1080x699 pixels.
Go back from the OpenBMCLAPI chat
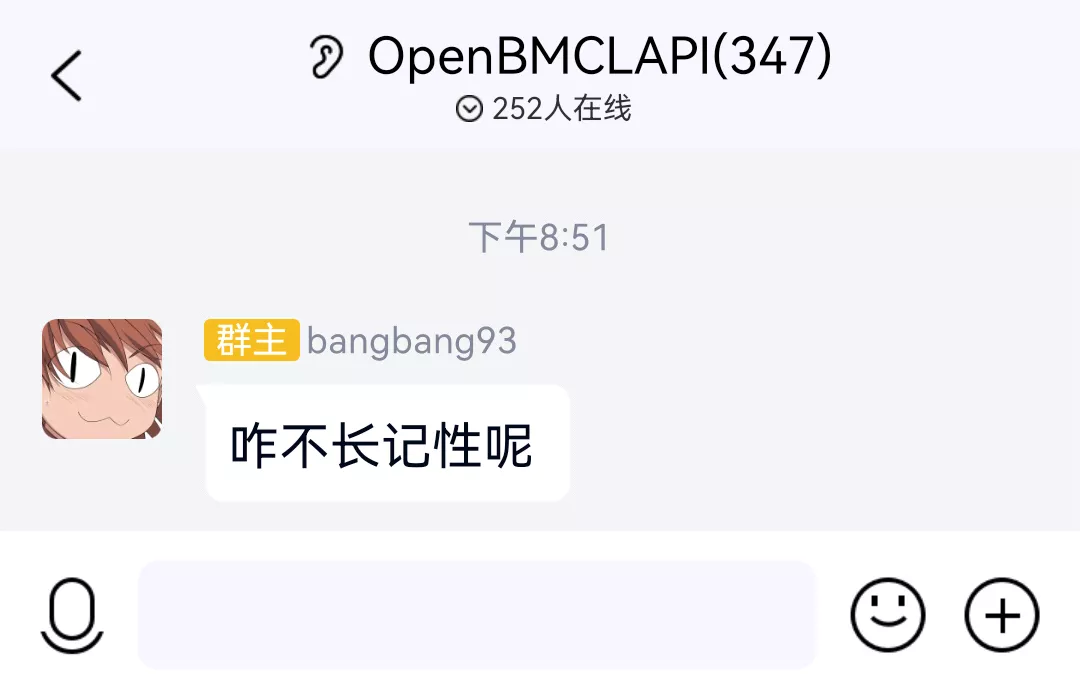66,76
